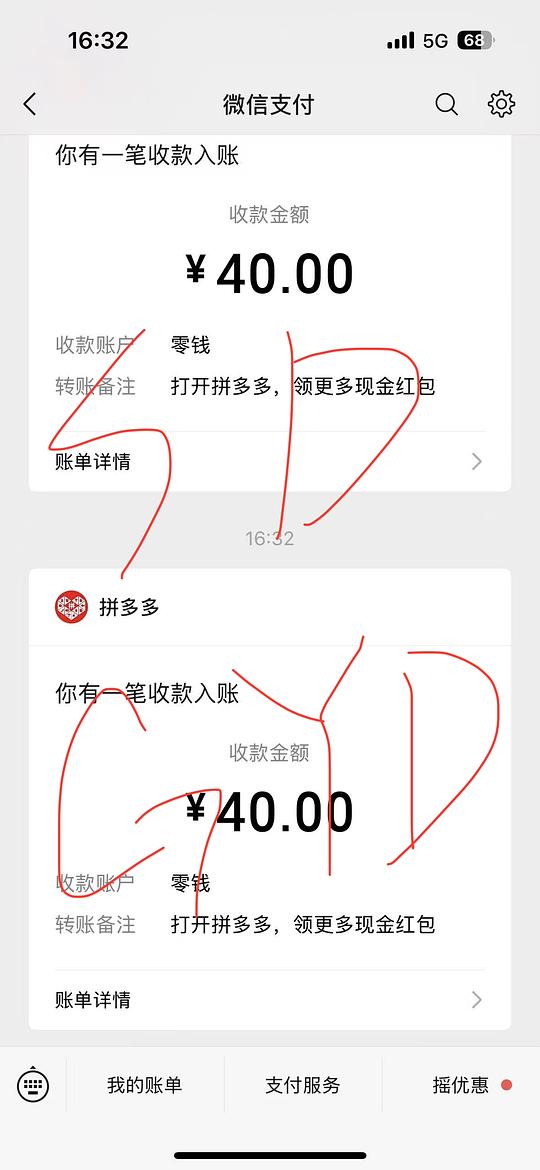
Task: Open 我的账单 menu
Action: (x=145, y=1085)
